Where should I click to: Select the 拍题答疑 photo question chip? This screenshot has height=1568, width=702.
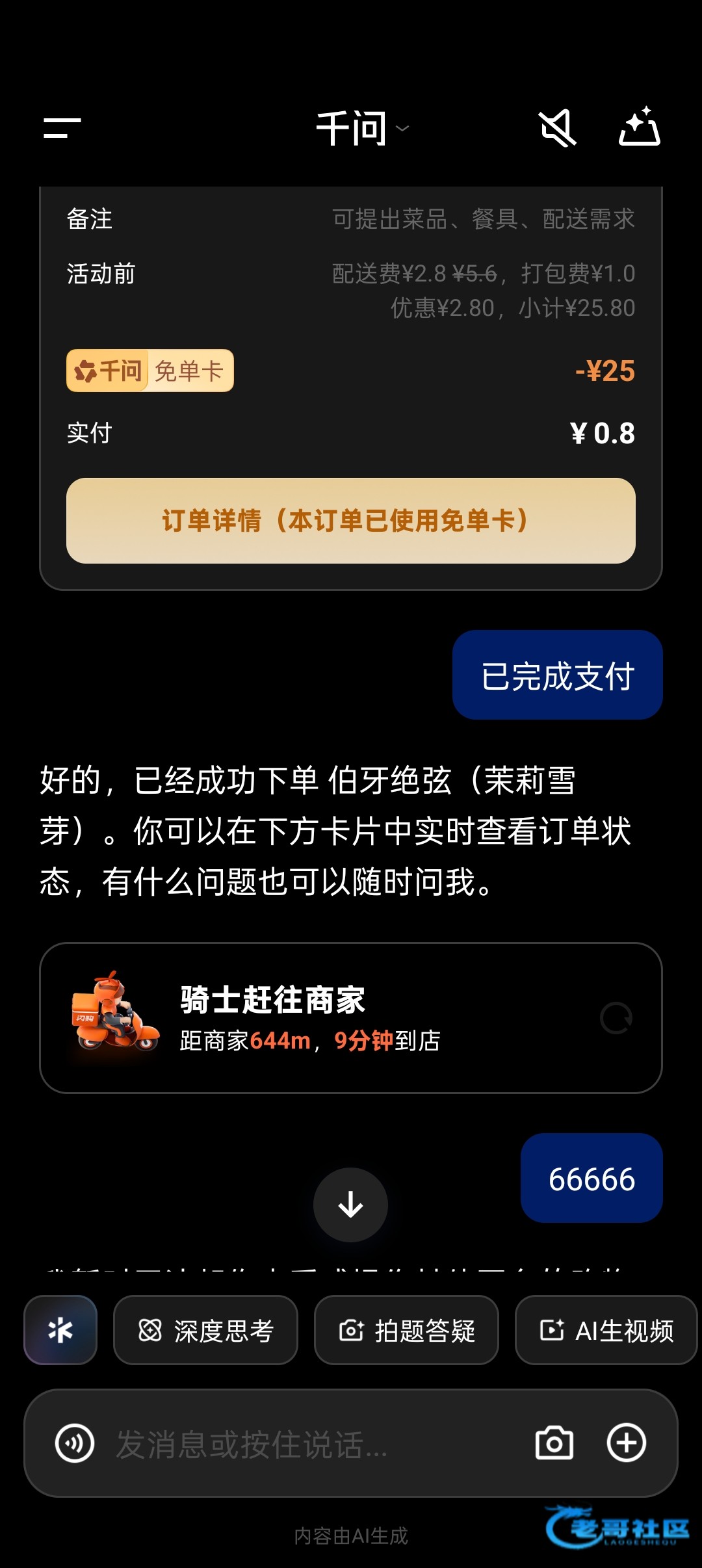point(406,1330)
